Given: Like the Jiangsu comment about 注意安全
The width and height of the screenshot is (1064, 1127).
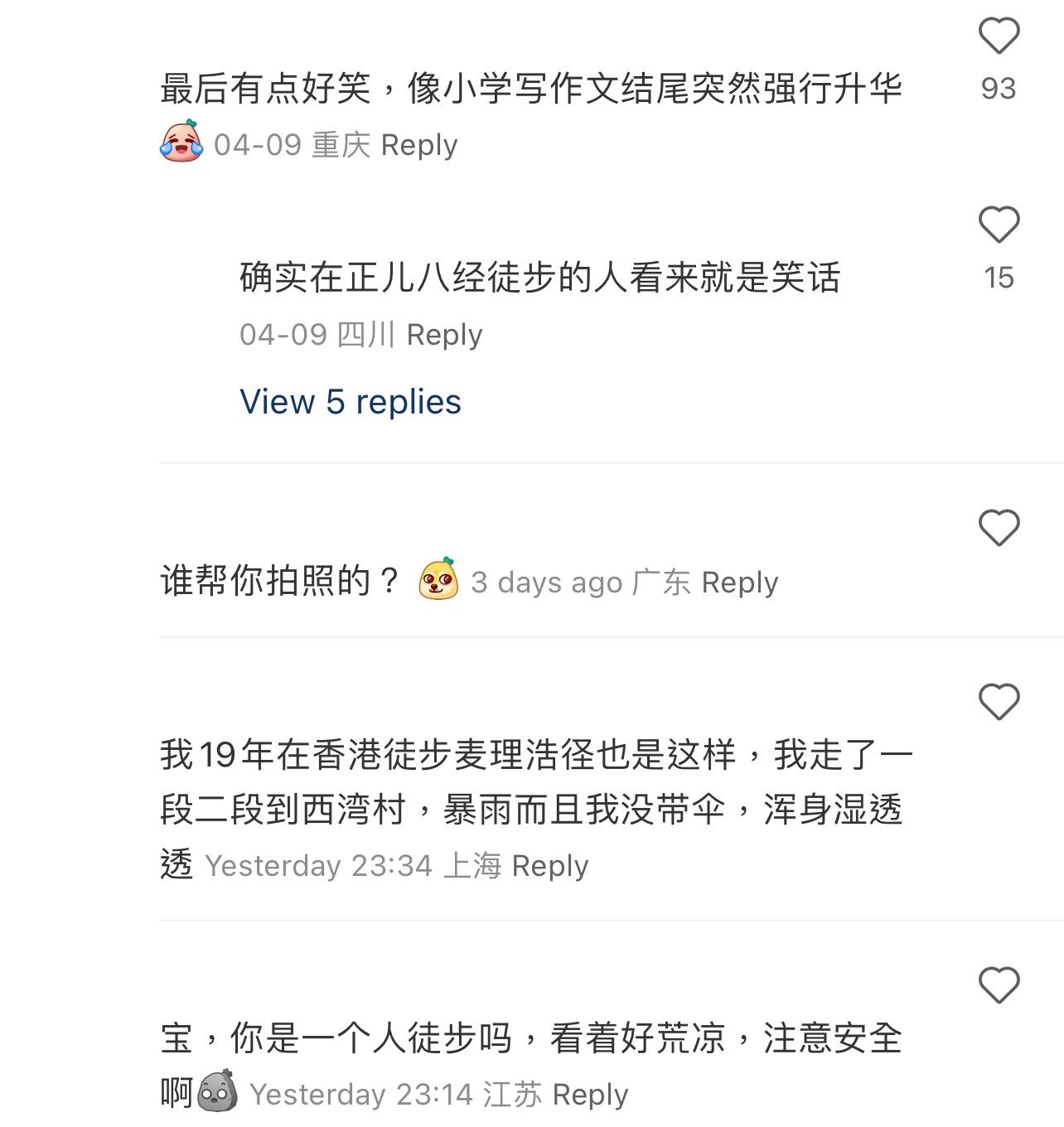Looking at the screenshot, I should click(999, 986).
